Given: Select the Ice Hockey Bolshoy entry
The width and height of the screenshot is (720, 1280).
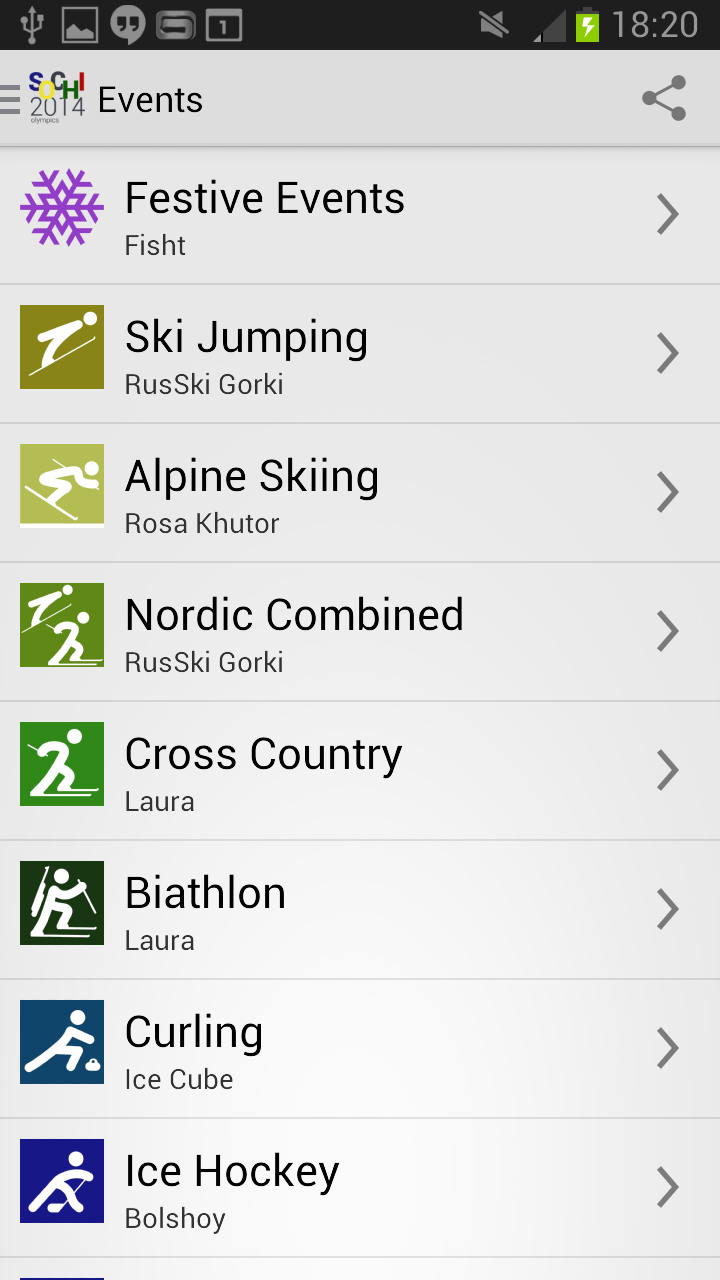Looking at the screenshot, I should click(360, 1185).
